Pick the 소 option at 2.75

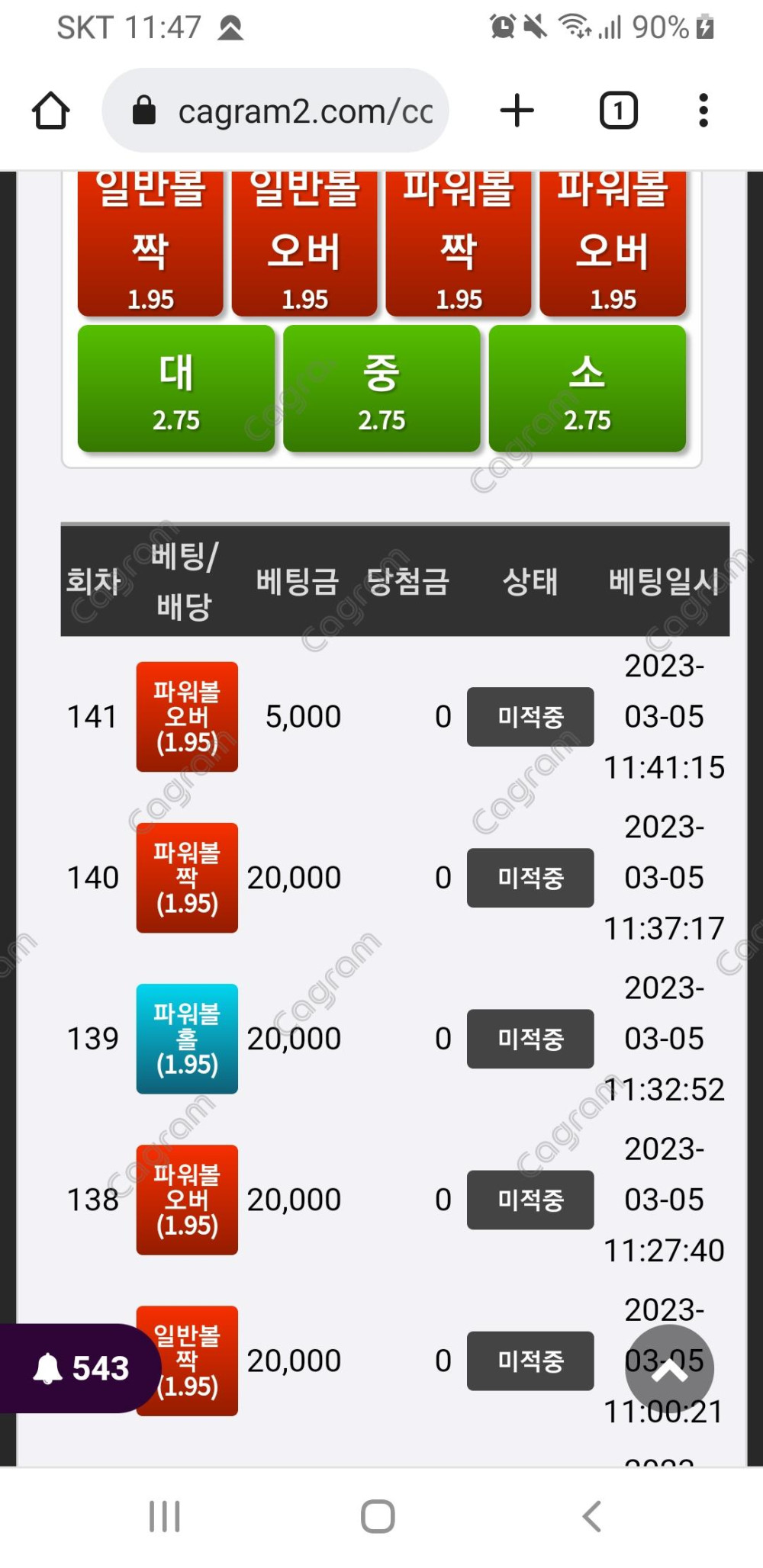(x=587, y=389)
